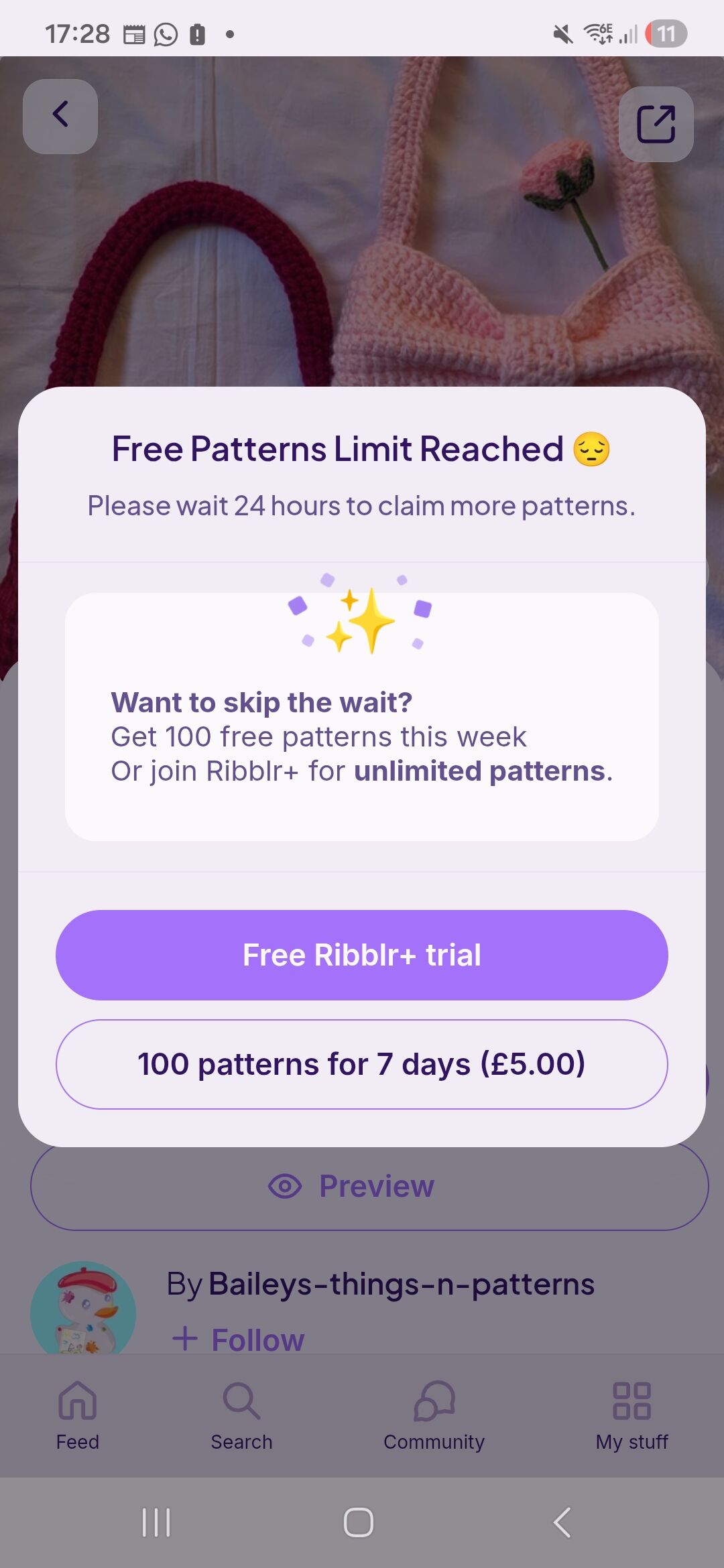Share this pattern via the share icon

[656, 124]
